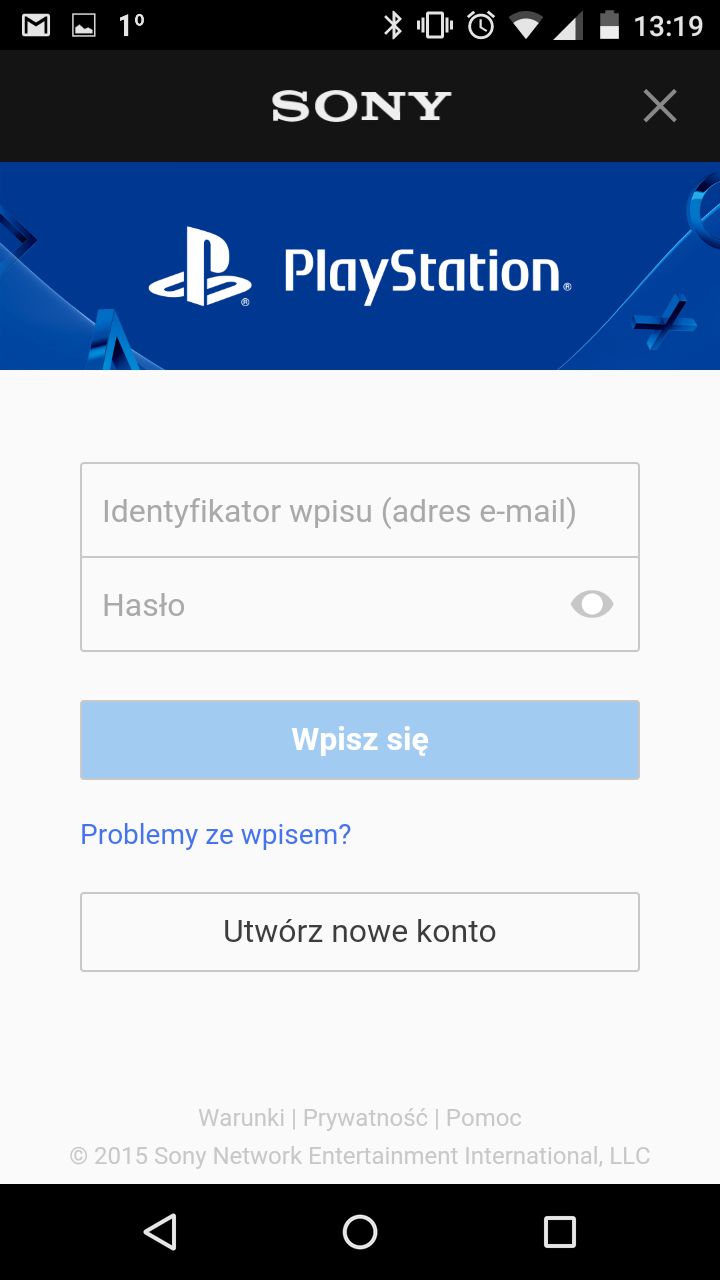Go back with the system back button
The width and height of the screenshot is (720, 1280).
click(160, 1232)
